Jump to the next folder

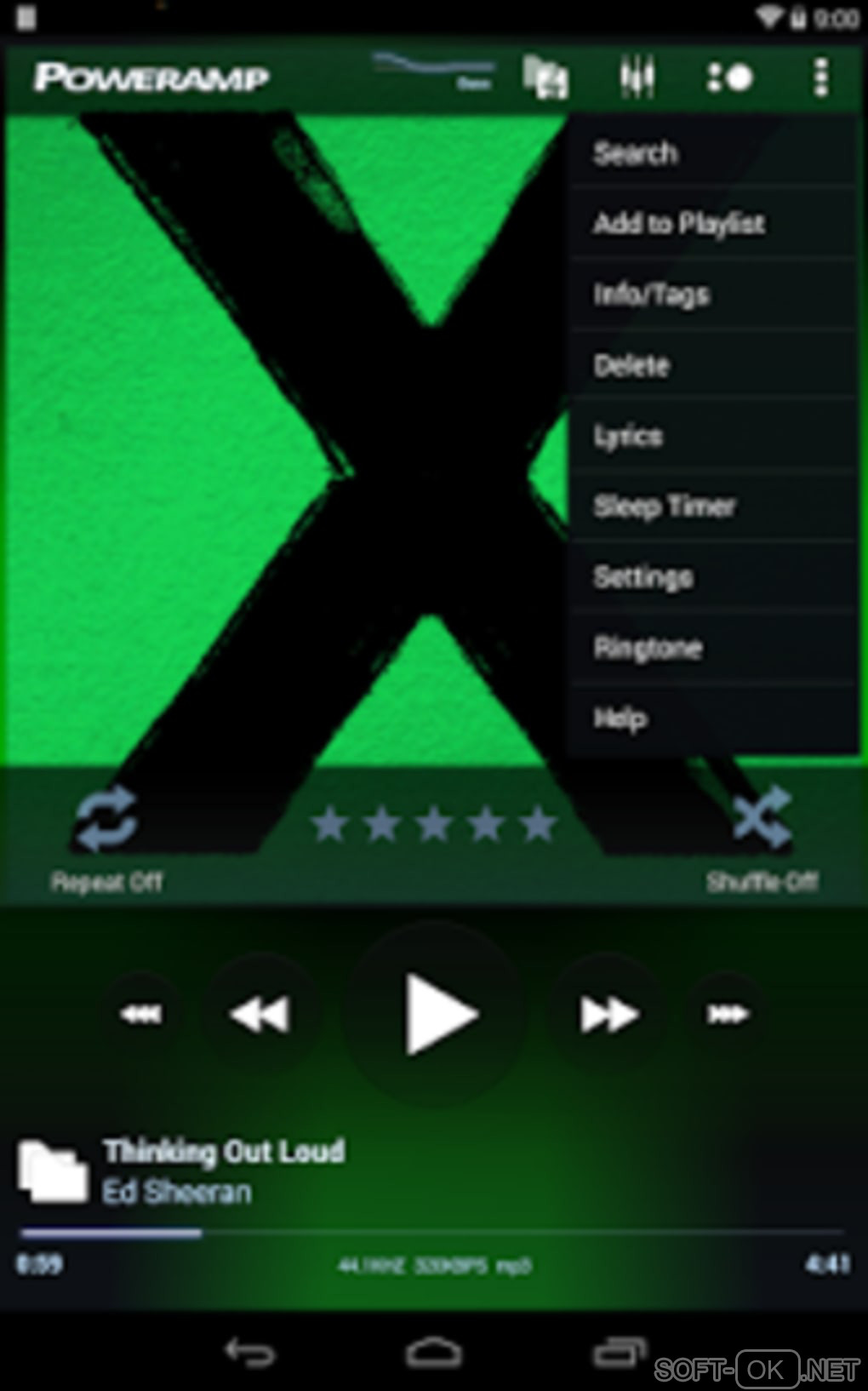[x=728, y=1013]
